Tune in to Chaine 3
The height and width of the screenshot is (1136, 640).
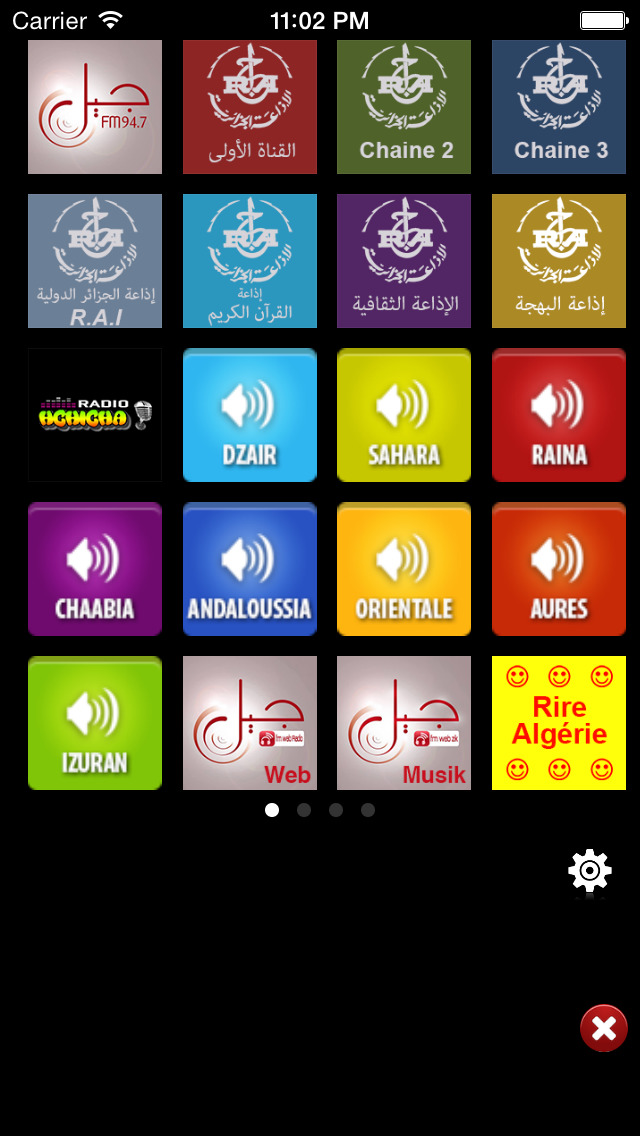(559, 107)
